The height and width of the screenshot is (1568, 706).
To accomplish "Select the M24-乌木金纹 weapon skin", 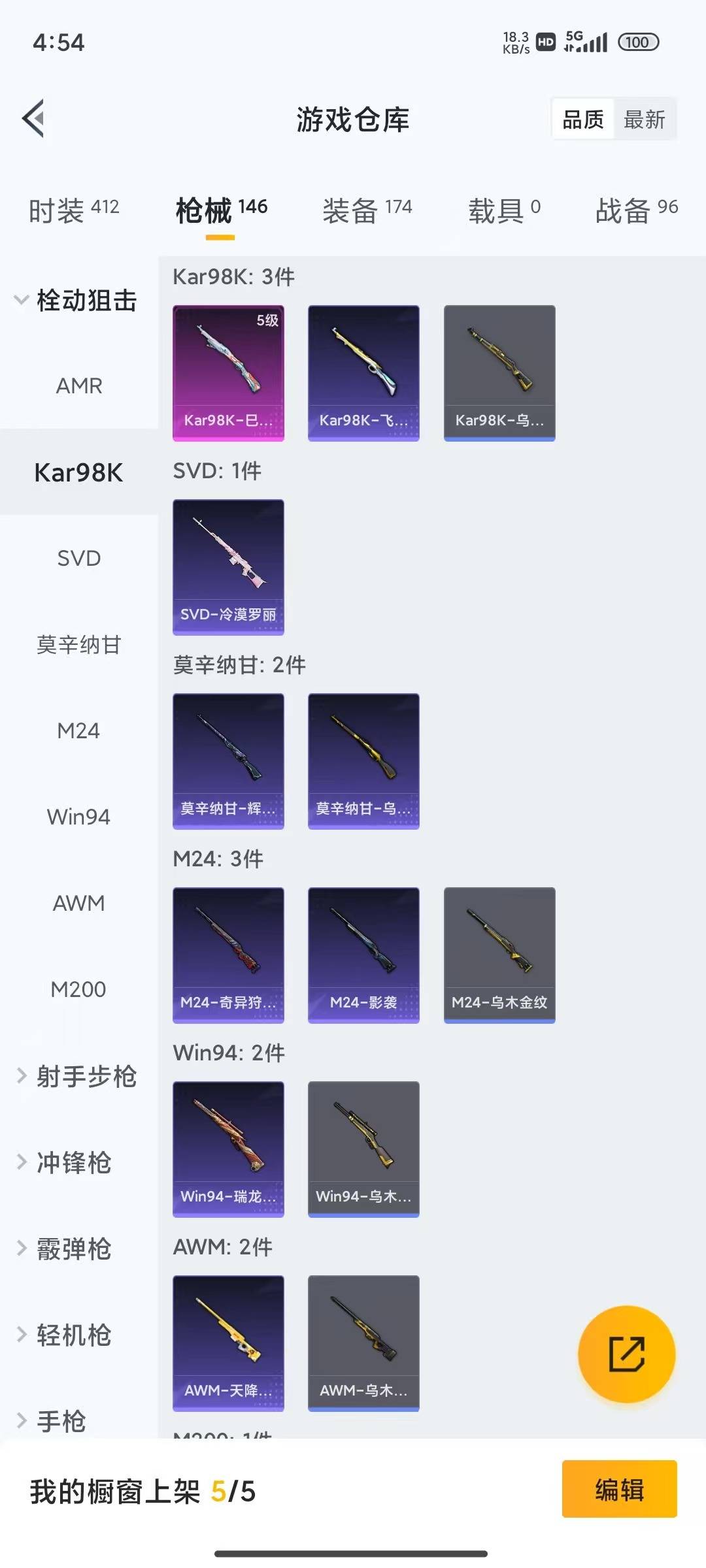I will (x=499, y=954).
